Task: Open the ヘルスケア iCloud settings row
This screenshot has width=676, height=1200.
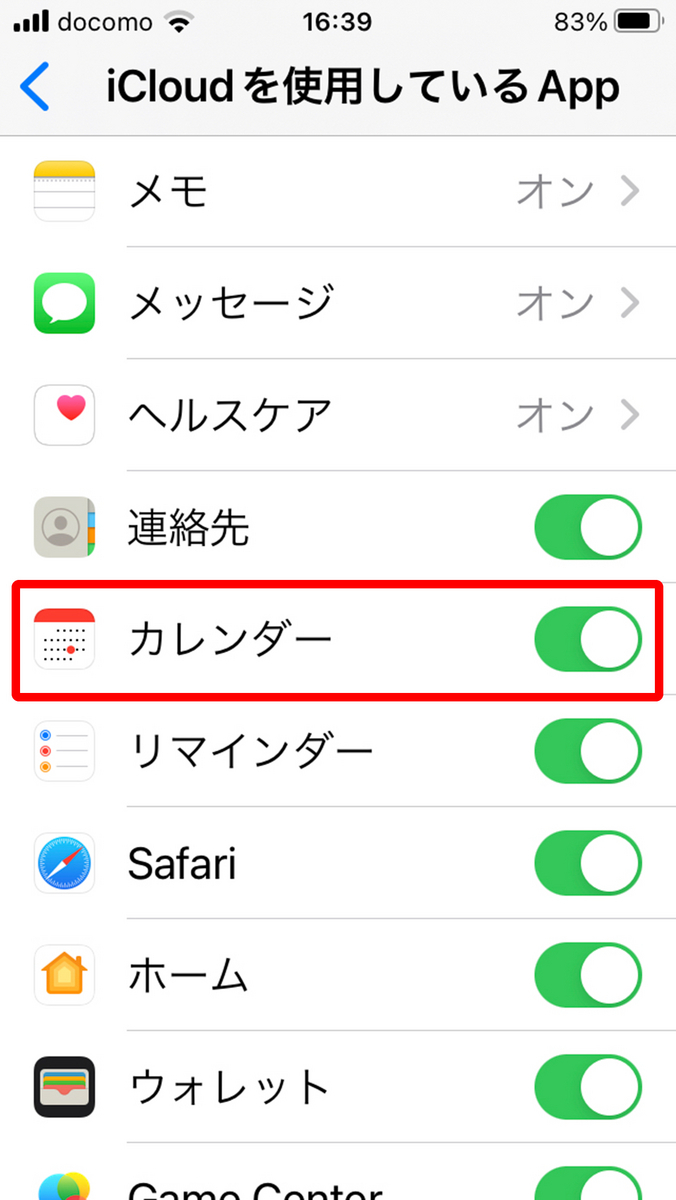Action: click(x=338, y=415)
